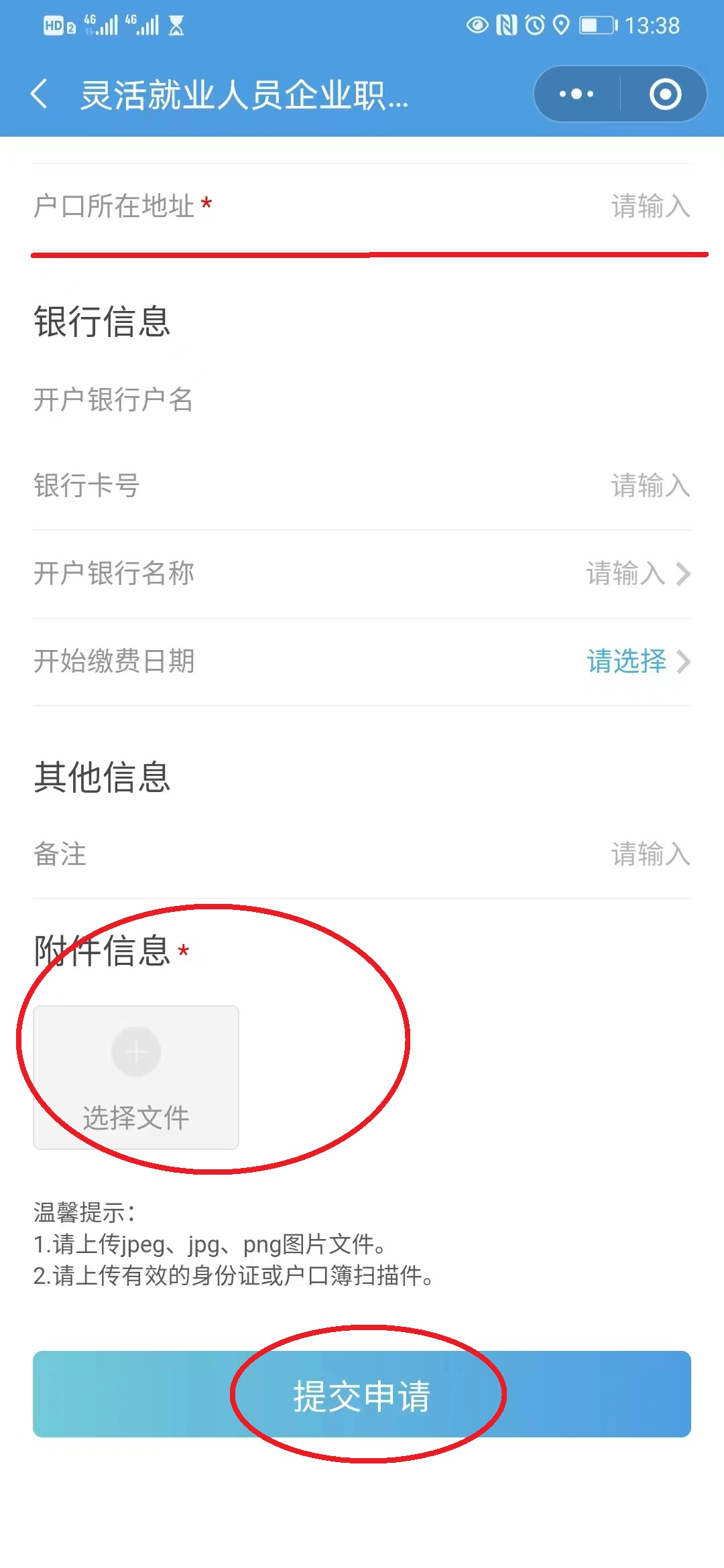
Task: Submit with the 提交申请 button
Action: tap(362, 1394)
